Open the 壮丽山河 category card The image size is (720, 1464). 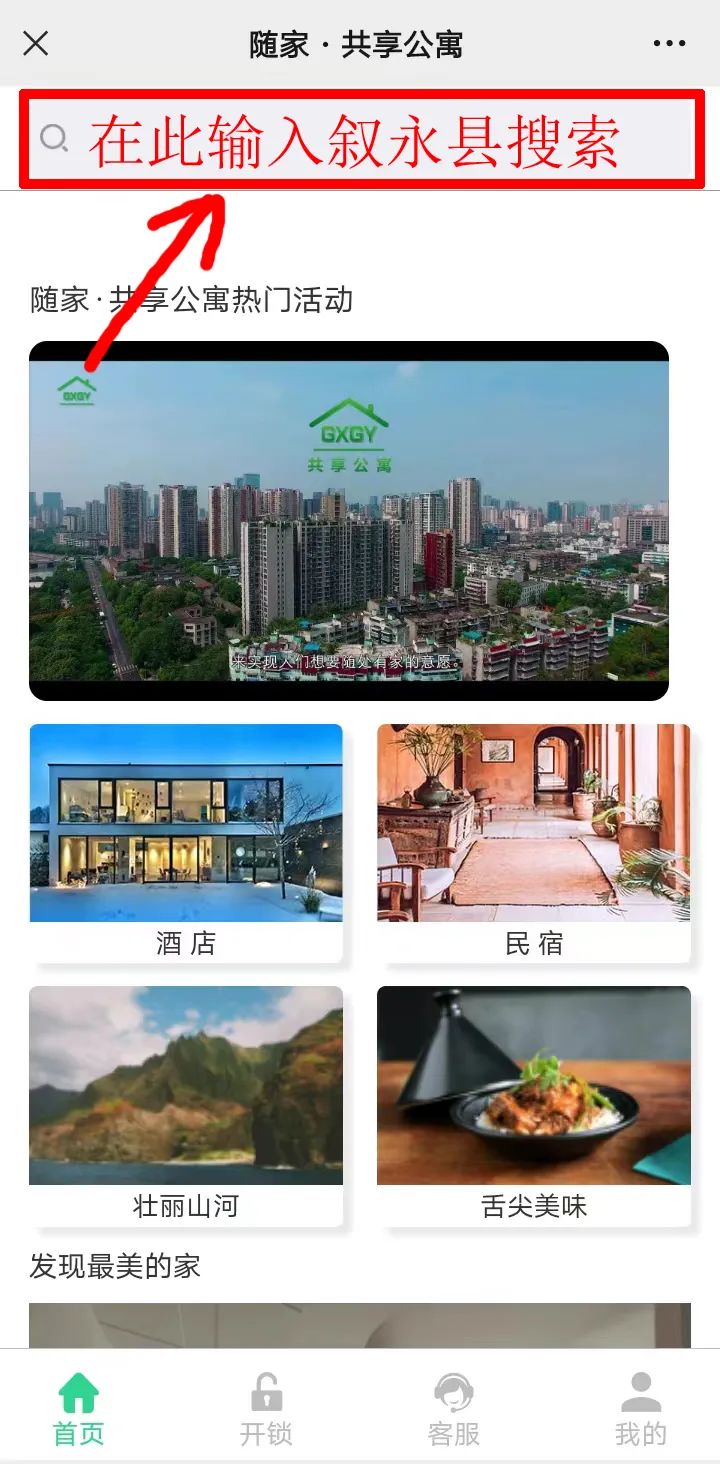click(x=186, y=1106)
